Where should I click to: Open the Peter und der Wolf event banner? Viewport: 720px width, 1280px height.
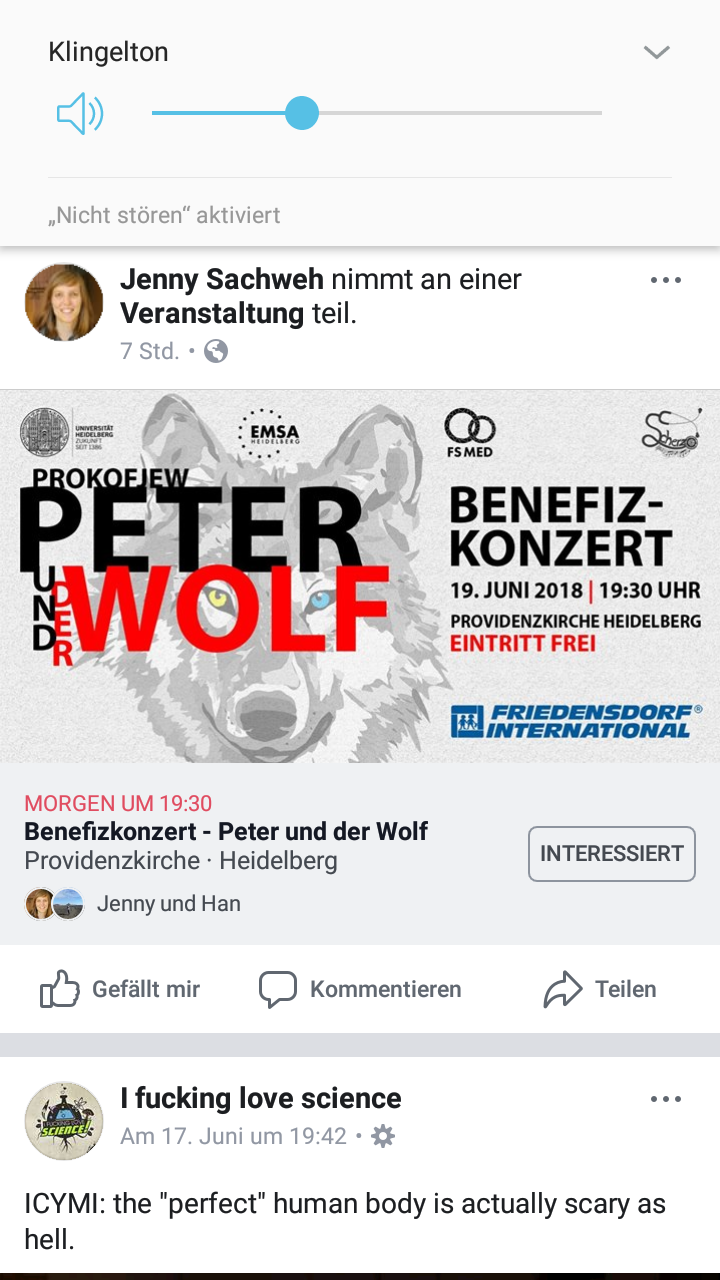[x=360, y=576]
